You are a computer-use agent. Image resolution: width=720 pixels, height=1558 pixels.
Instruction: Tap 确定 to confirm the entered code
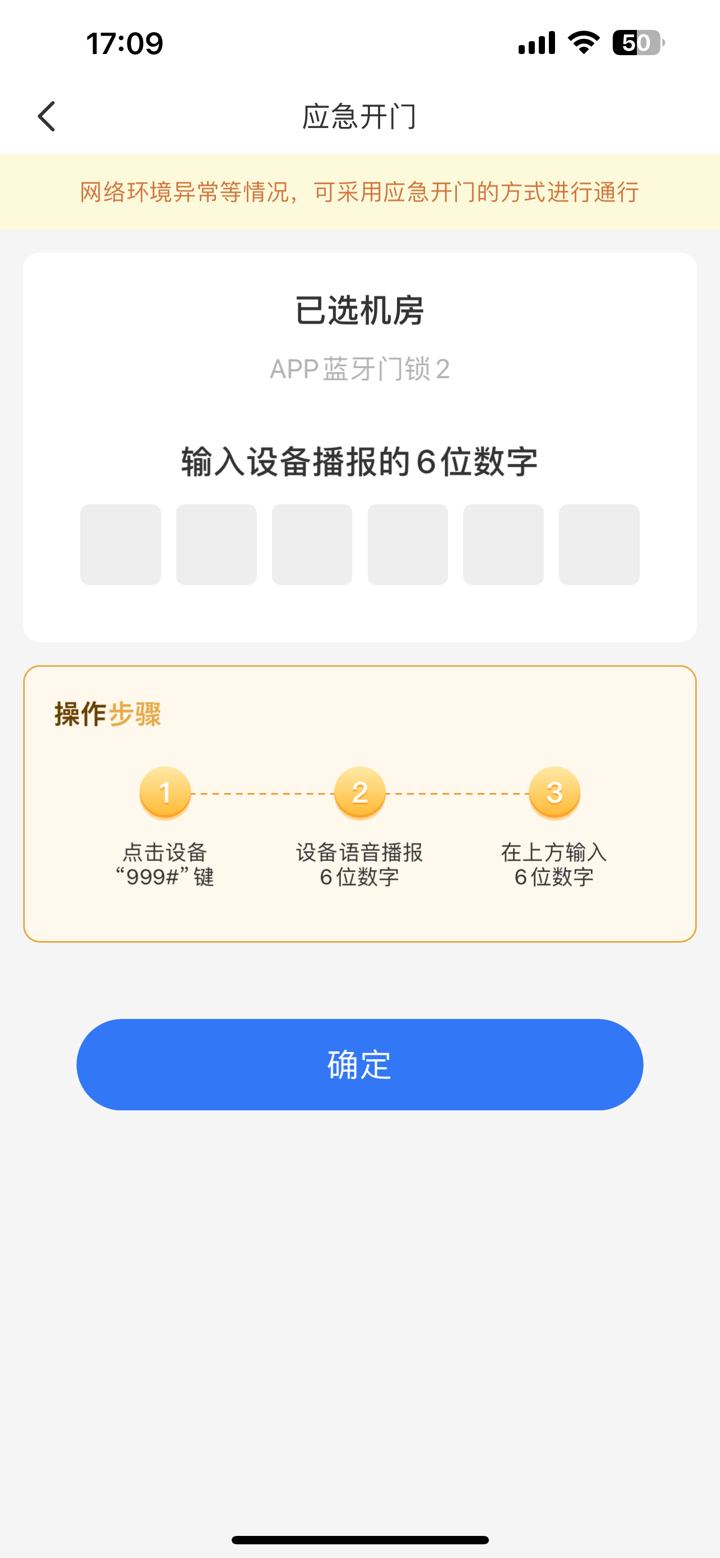360,1064
